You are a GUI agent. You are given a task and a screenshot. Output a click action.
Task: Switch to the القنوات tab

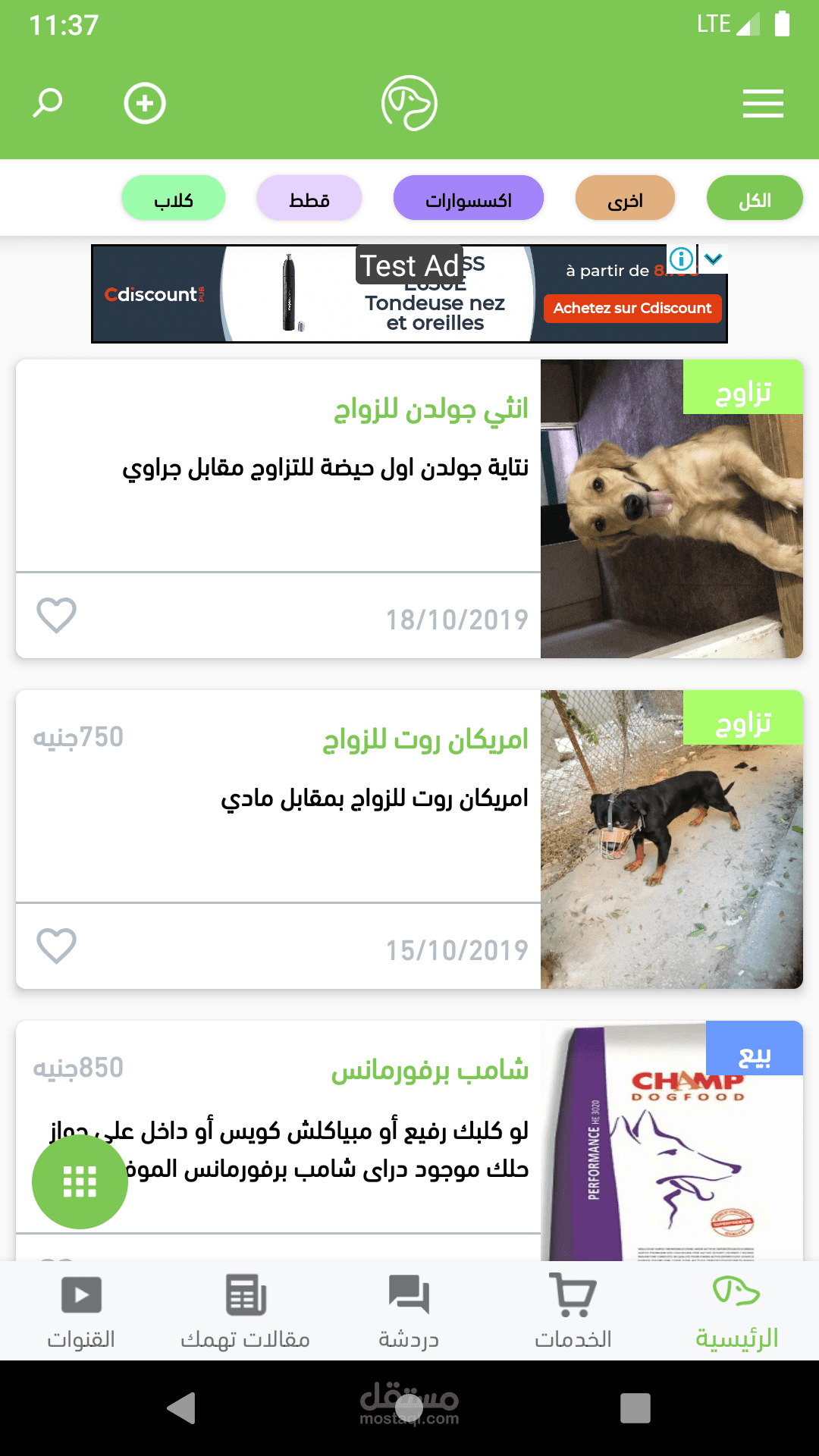pos(81,1311)
